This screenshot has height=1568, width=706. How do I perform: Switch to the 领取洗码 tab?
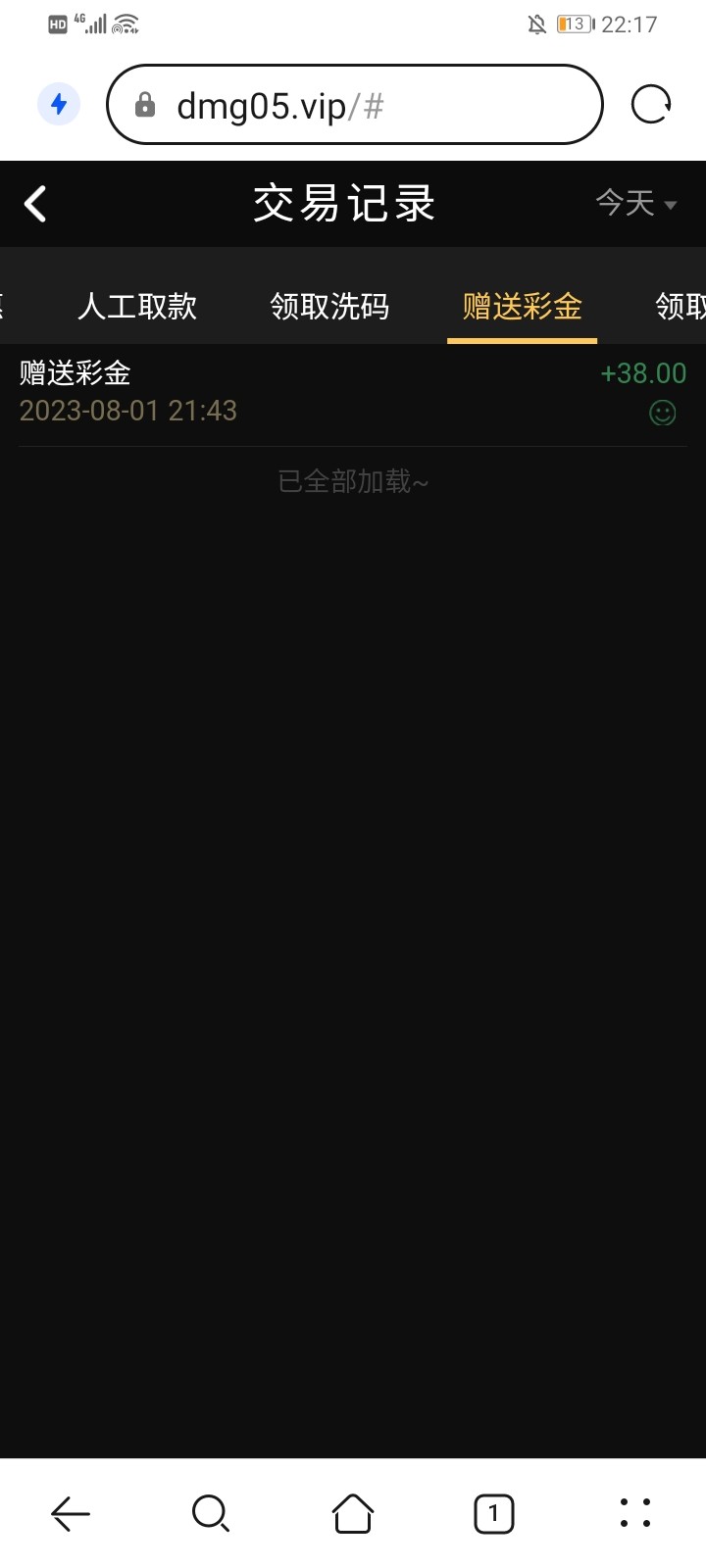329,307
